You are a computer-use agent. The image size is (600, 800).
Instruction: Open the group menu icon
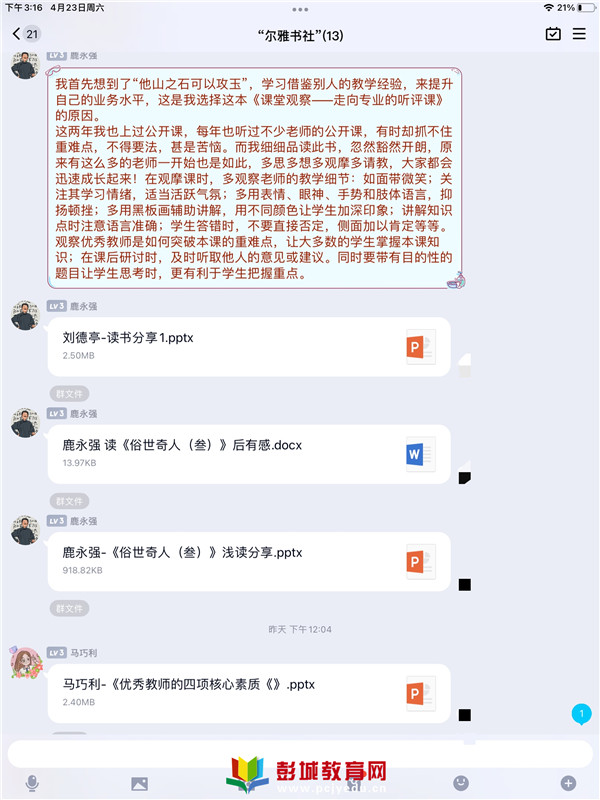pyautogui.click(x=579, y=34)
